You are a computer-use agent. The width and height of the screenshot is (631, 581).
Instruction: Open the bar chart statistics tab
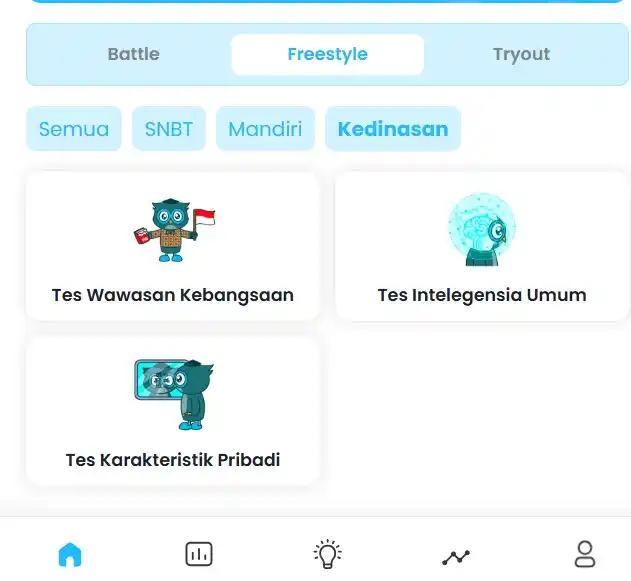(199, 554)
